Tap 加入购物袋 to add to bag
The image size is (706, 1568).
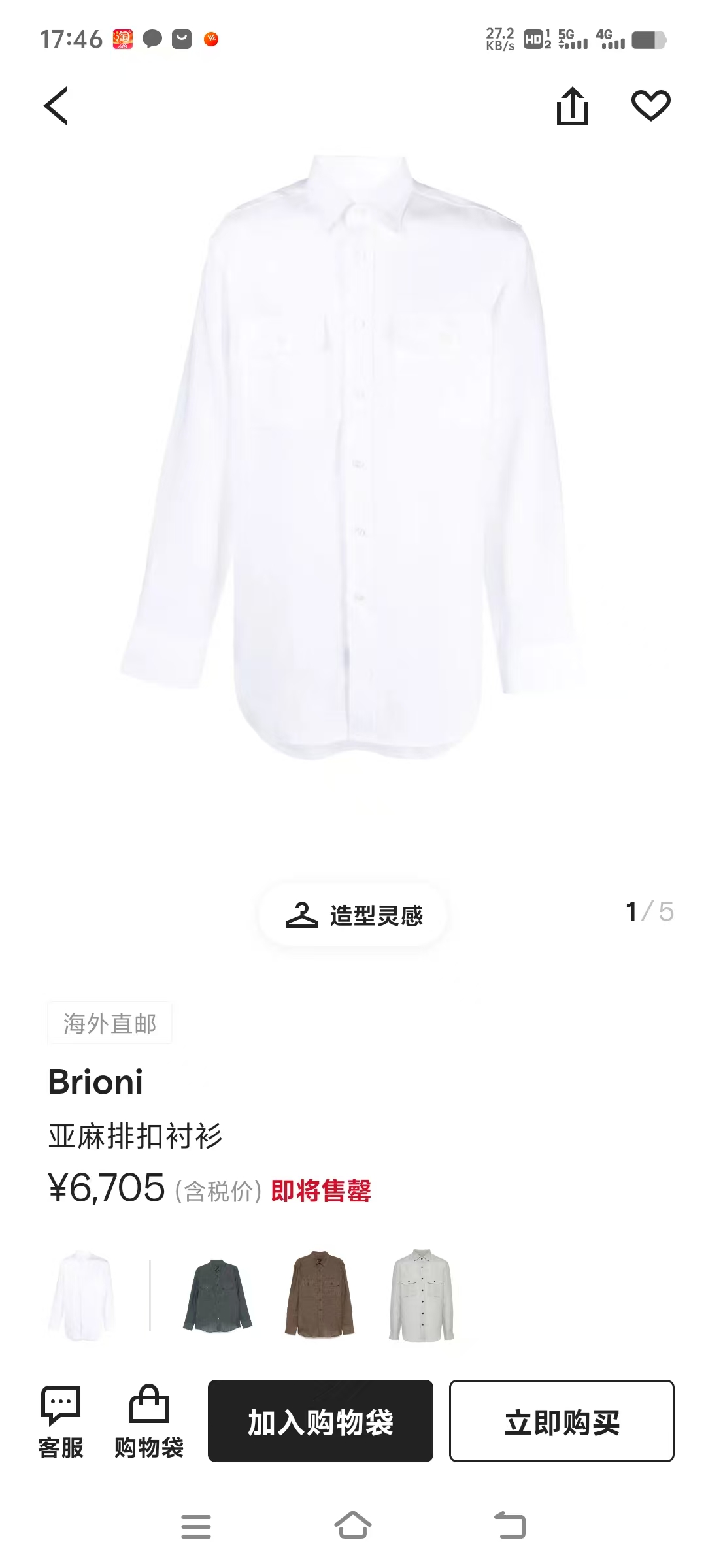(x=322, y=1424)
